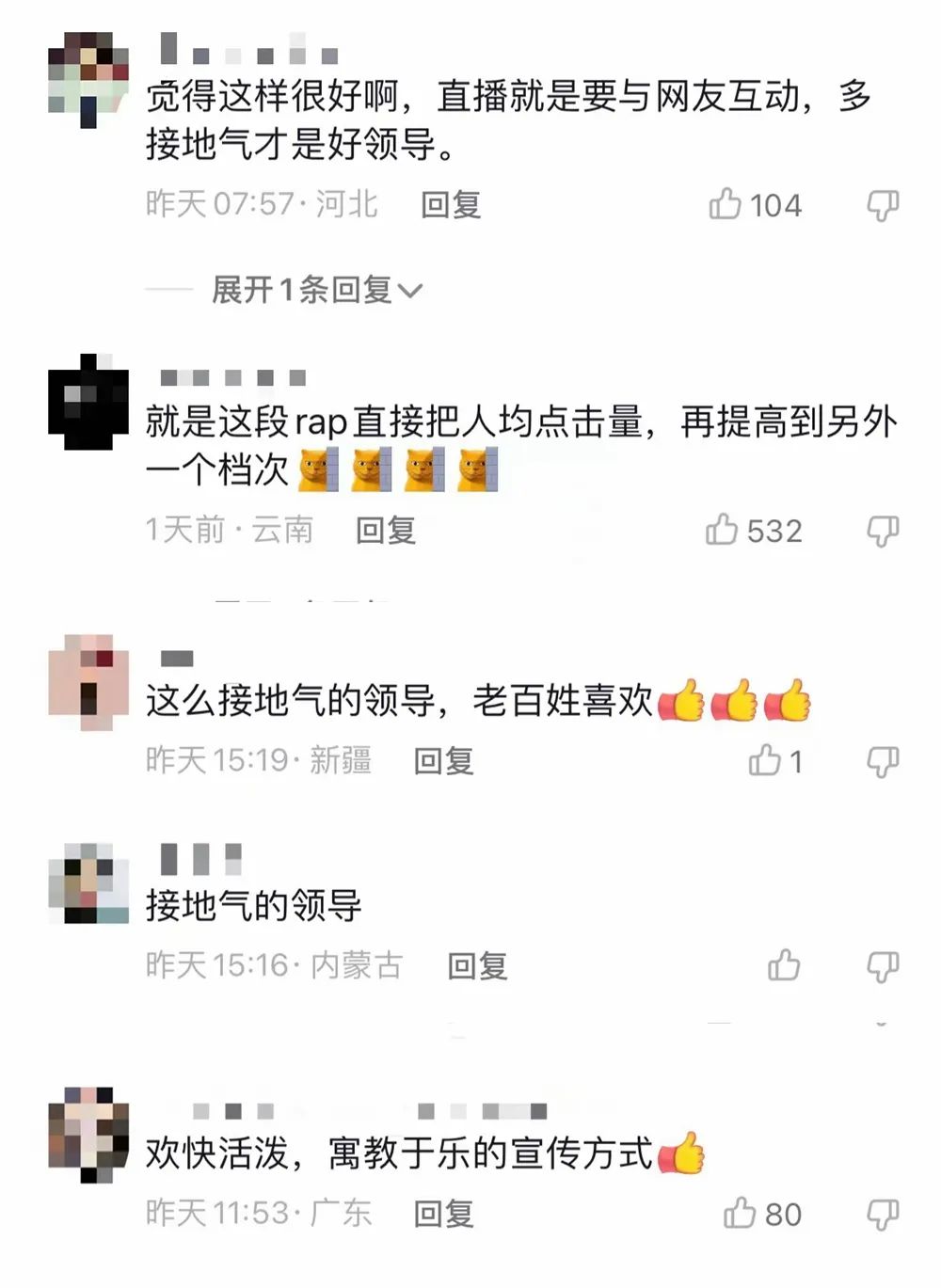Expand 展开1条回复
941x1288 pixels.
tap(316, 290)
